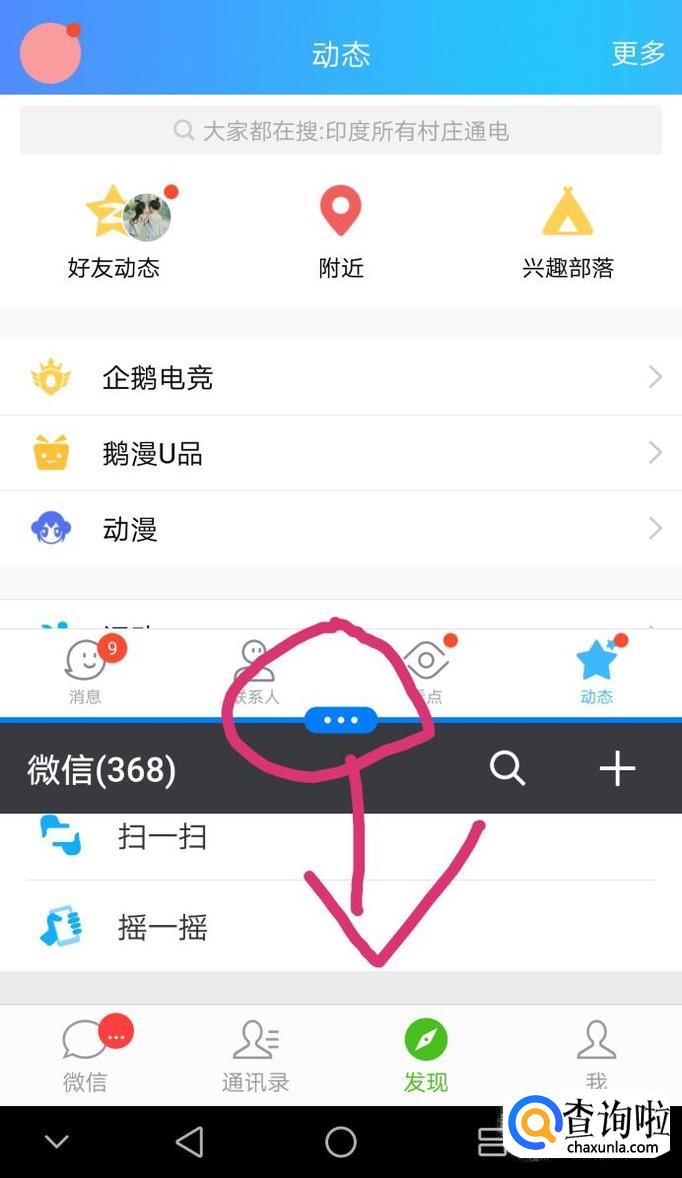This screenshot has width=682, height=1178.
Task: Tap the system home button
Action: [341, 1142]
